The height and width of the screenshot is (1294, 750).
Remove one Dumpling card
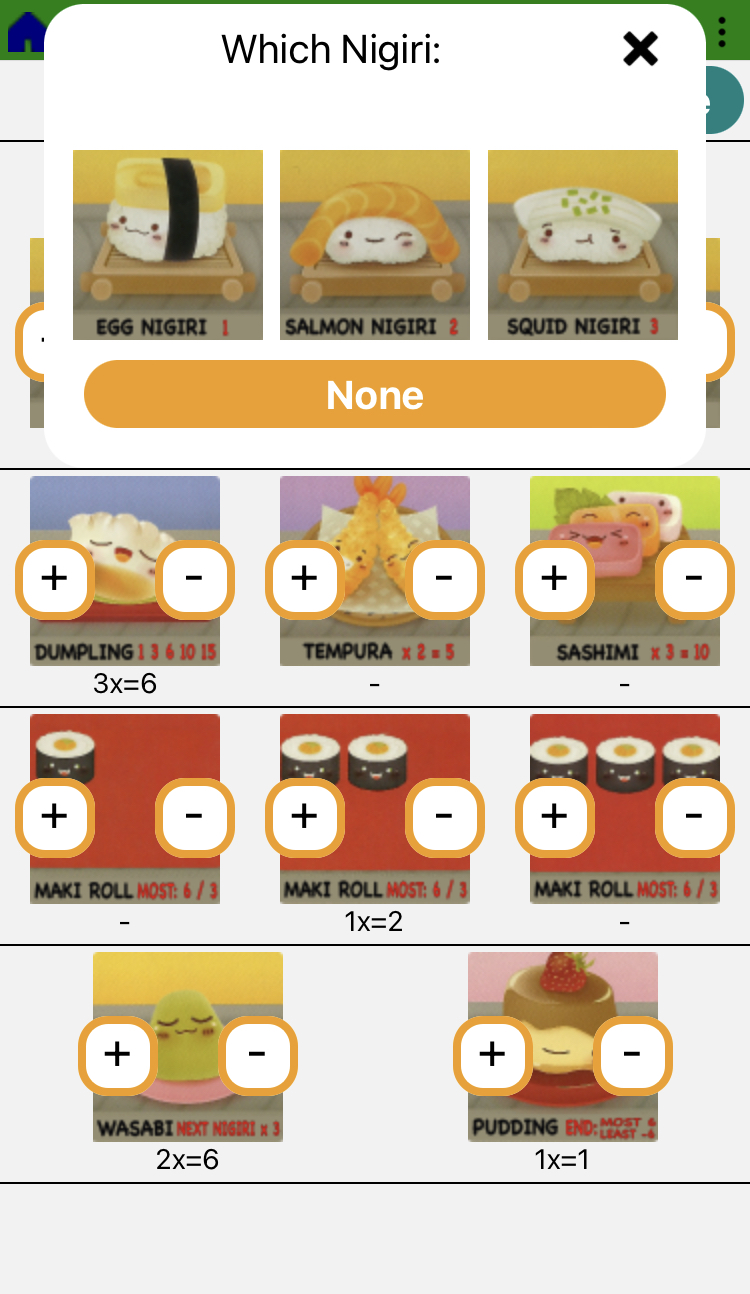pos(194,578)
